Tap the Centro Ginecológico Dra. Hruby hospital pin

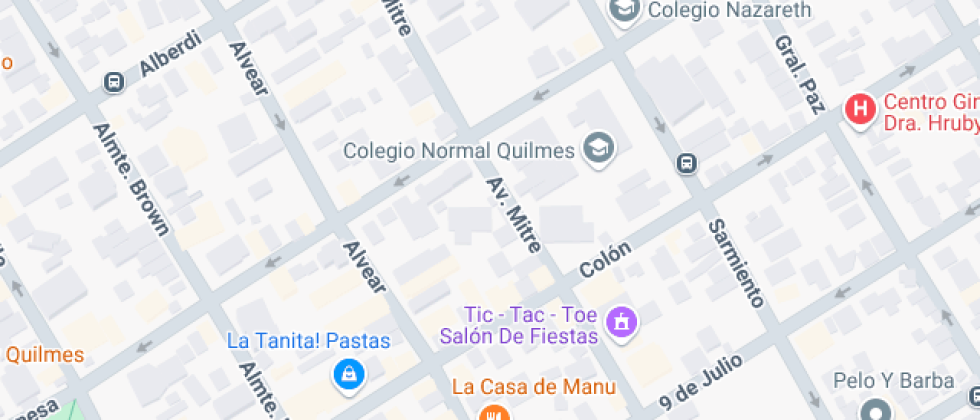pyautogui.click(x=860, y=109)
